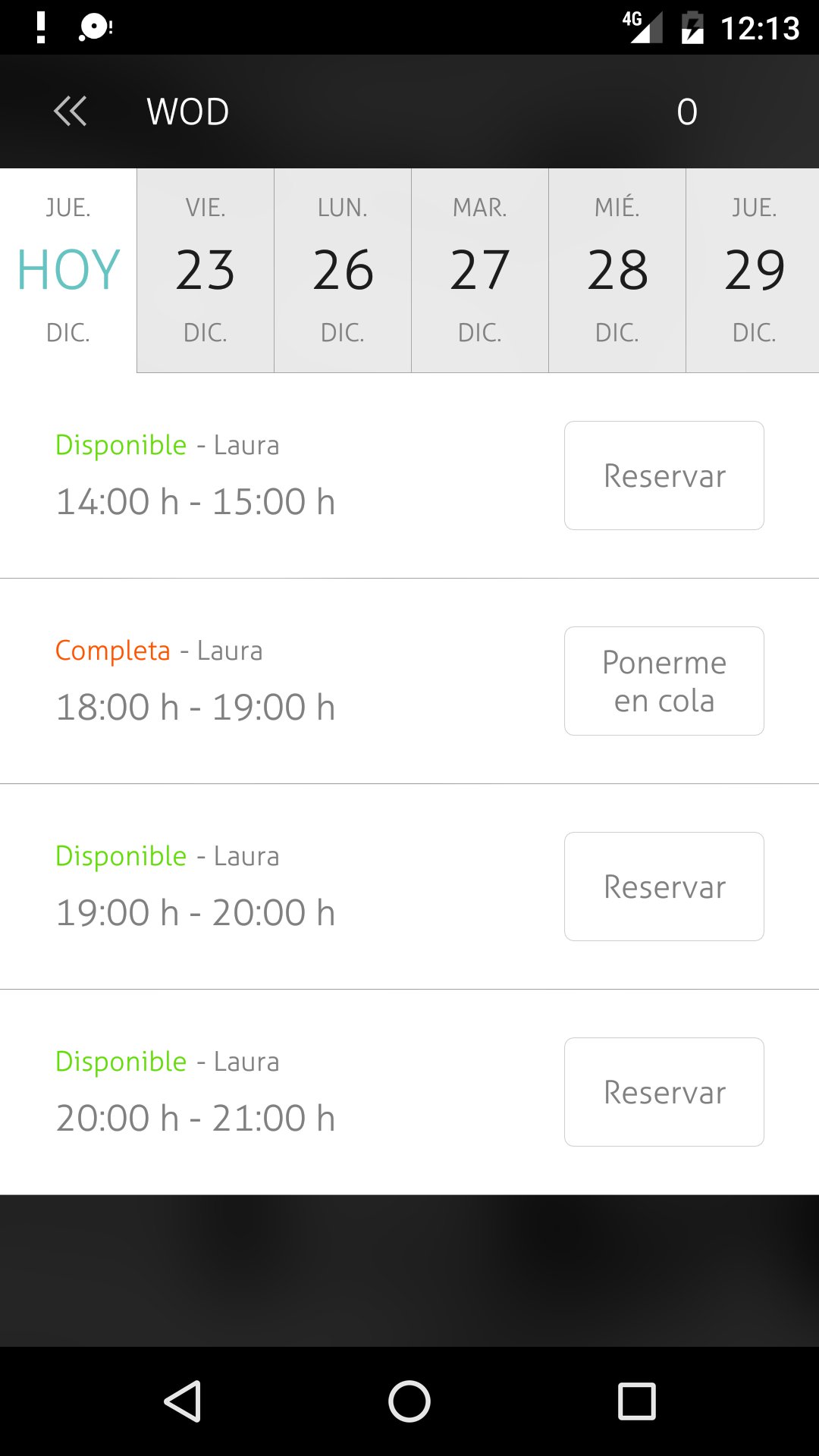
Task: Reservar the 19:00 h - 20:00 h class
Action: (x=664, y=886)
